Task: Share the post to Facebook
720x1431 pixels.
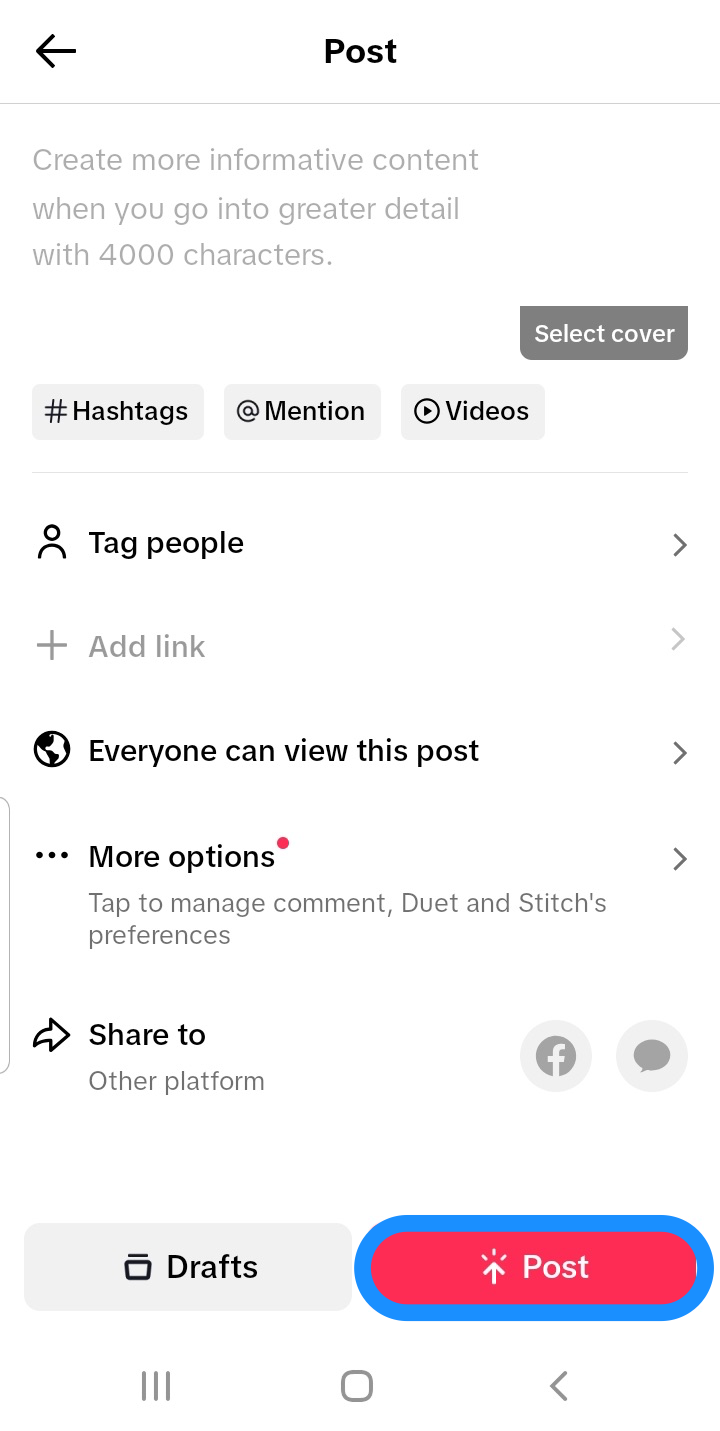Action: point(556,1055)
